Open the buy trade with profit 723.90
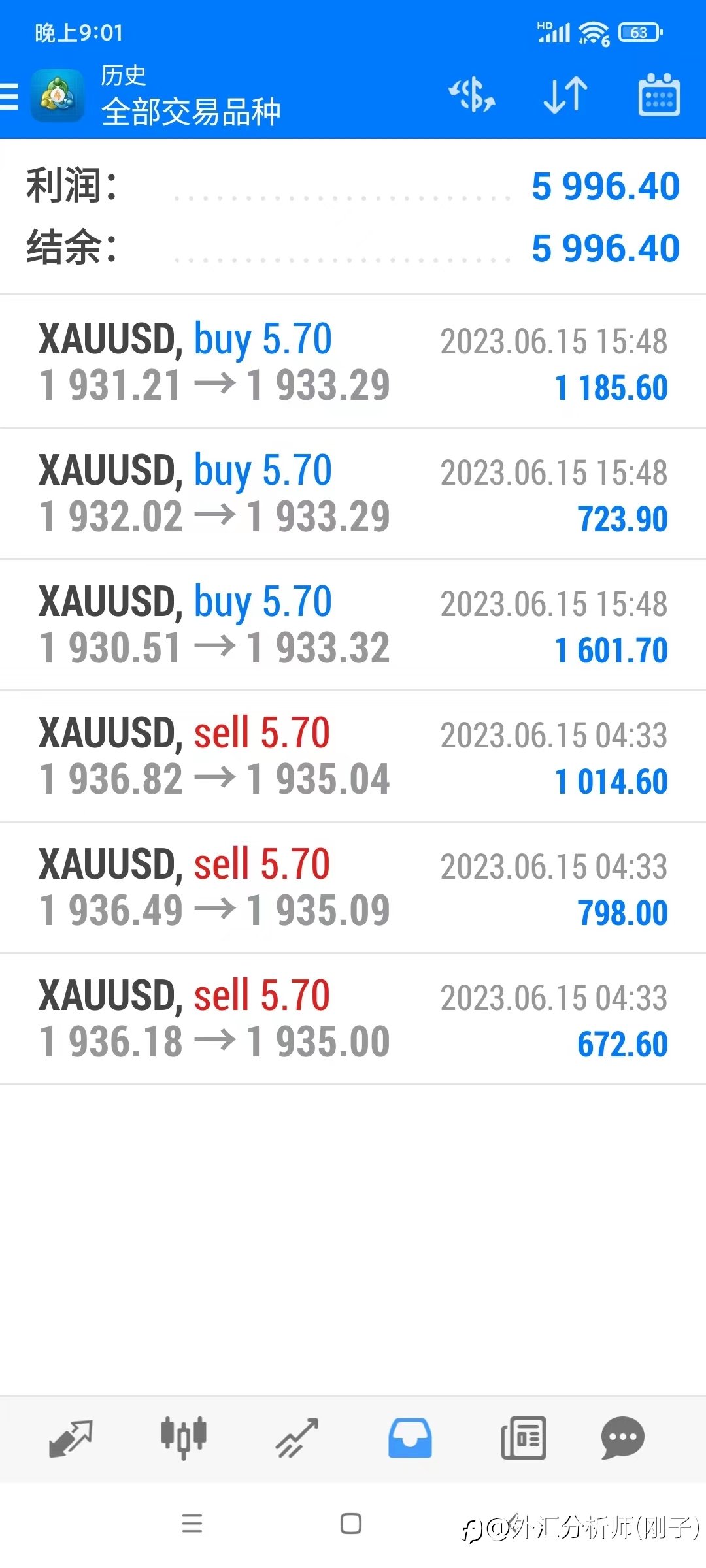This screenshot has height=1568, width=706. [x=353, y=493]
